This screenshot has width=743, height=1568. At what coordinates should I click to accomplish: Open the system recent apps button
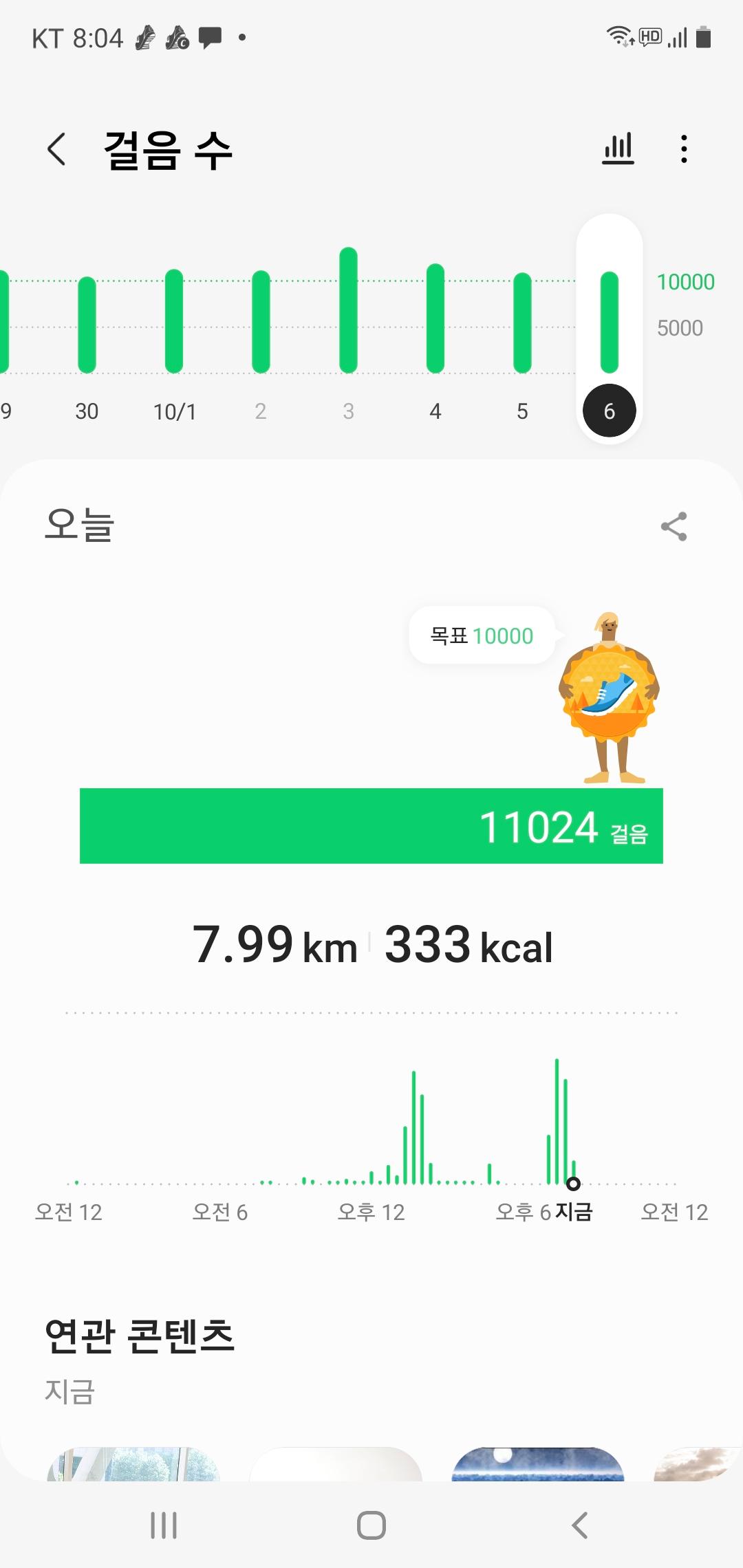pyautogui.click(x=164, y=1525)
